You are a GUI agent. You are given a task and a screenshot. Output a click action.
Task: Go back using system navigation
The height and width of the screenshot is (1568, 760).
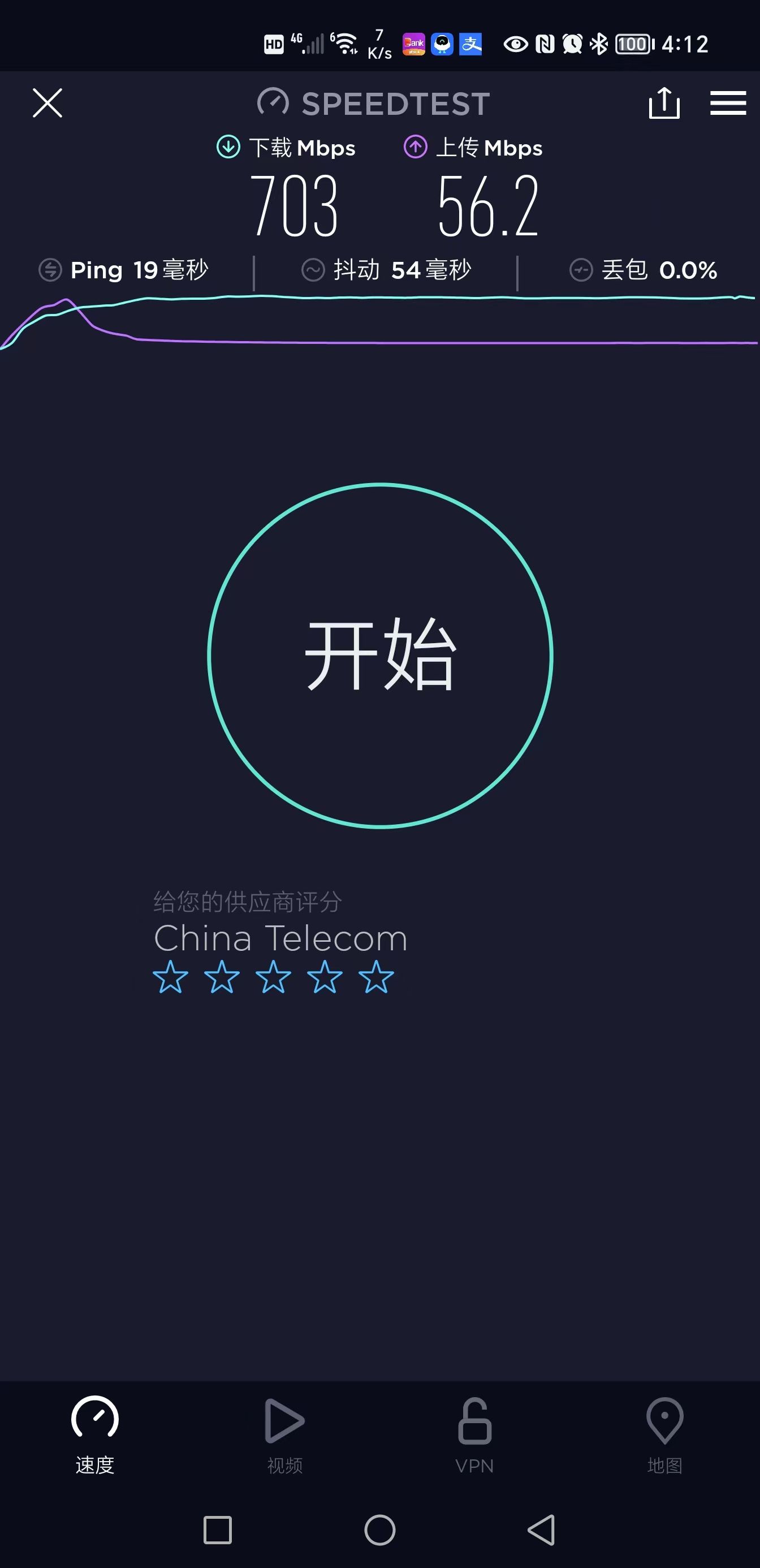click(x=542, y=1530)
